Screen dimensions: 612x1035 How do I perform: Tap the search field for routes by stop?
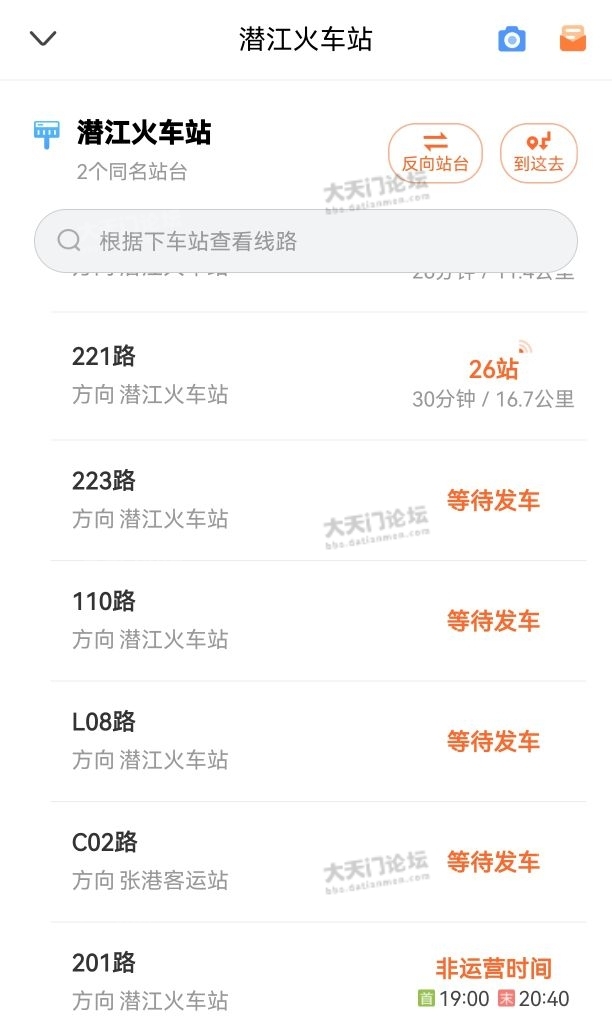(x=306, y=241)
